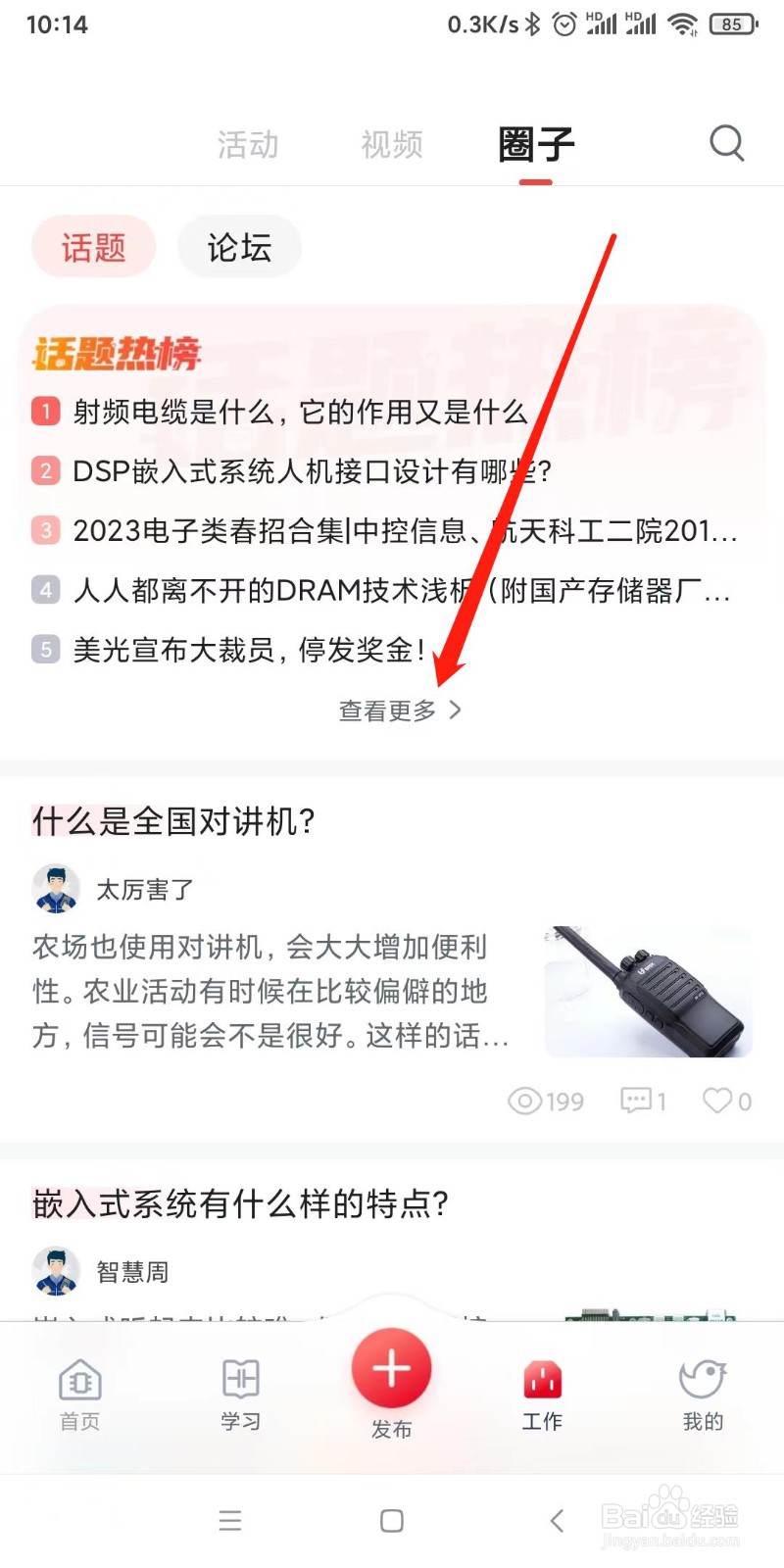This screenshot has width=784, height=1568.
Task: Open the post 嵌入式系统有什么样的特点?
Action: point(240,1203)
